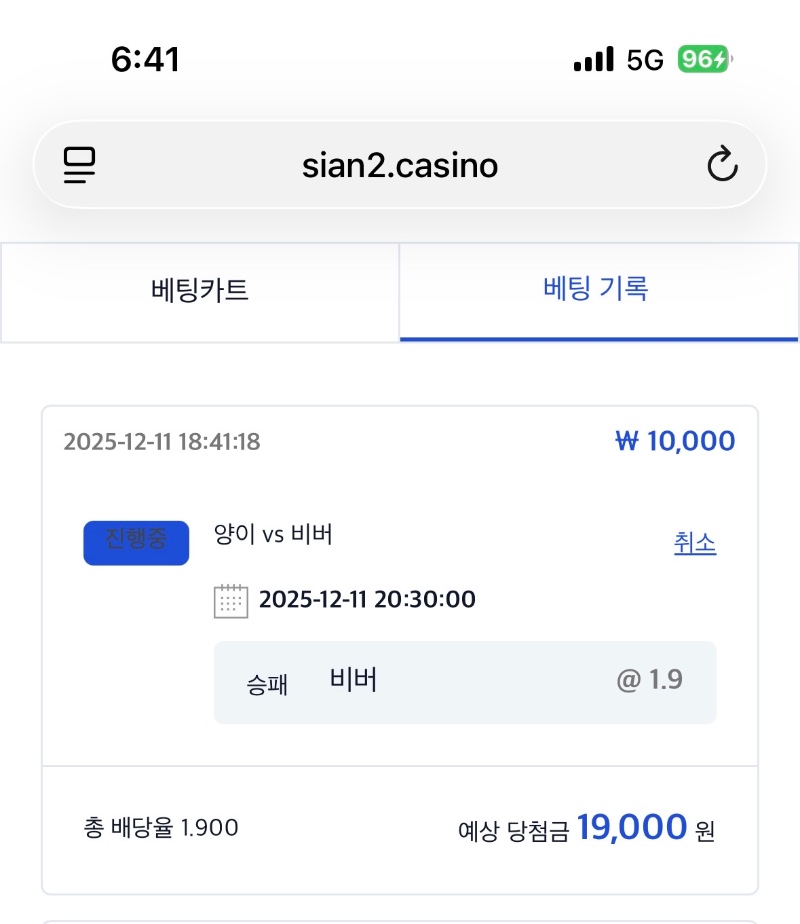
Task: Expand the 양이 vs 비버 match entry
Action: click(273, 534)
